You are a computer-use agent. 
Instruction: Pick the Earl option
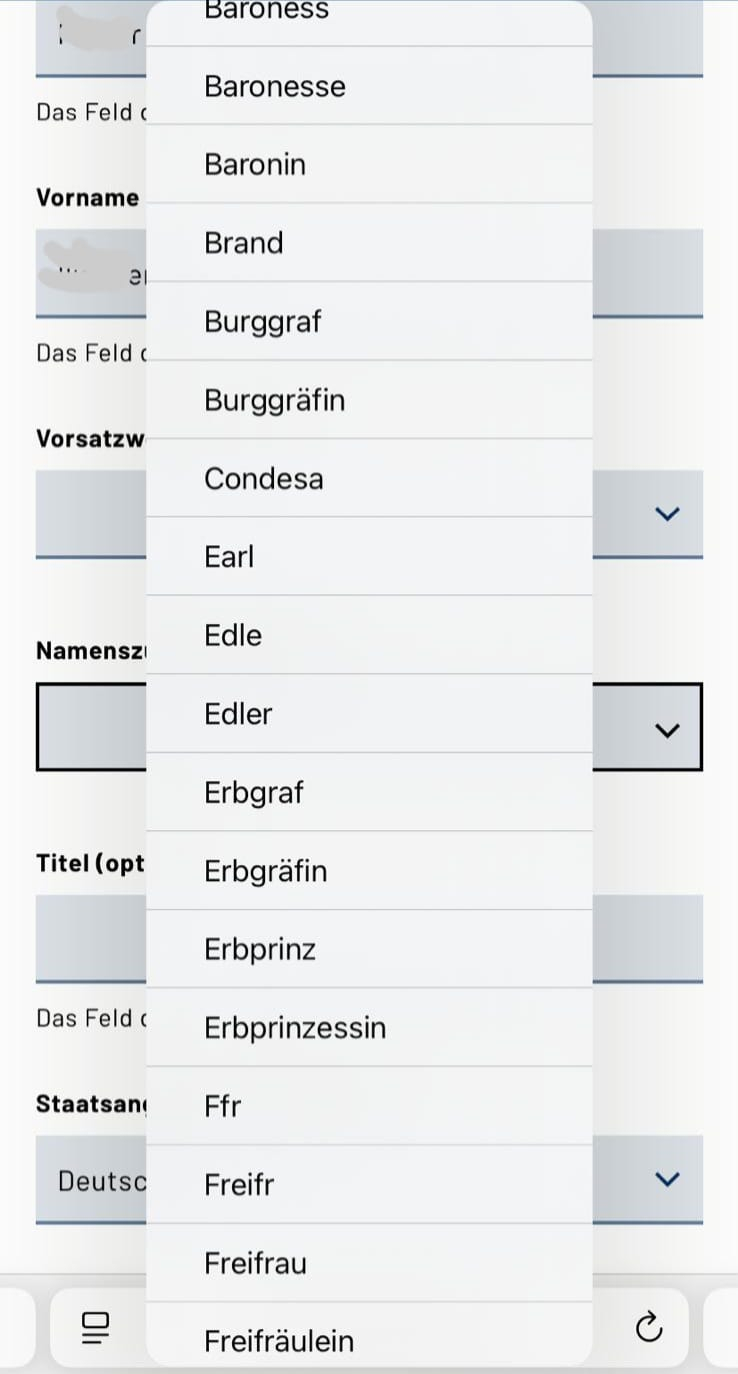tap(369, 556)
